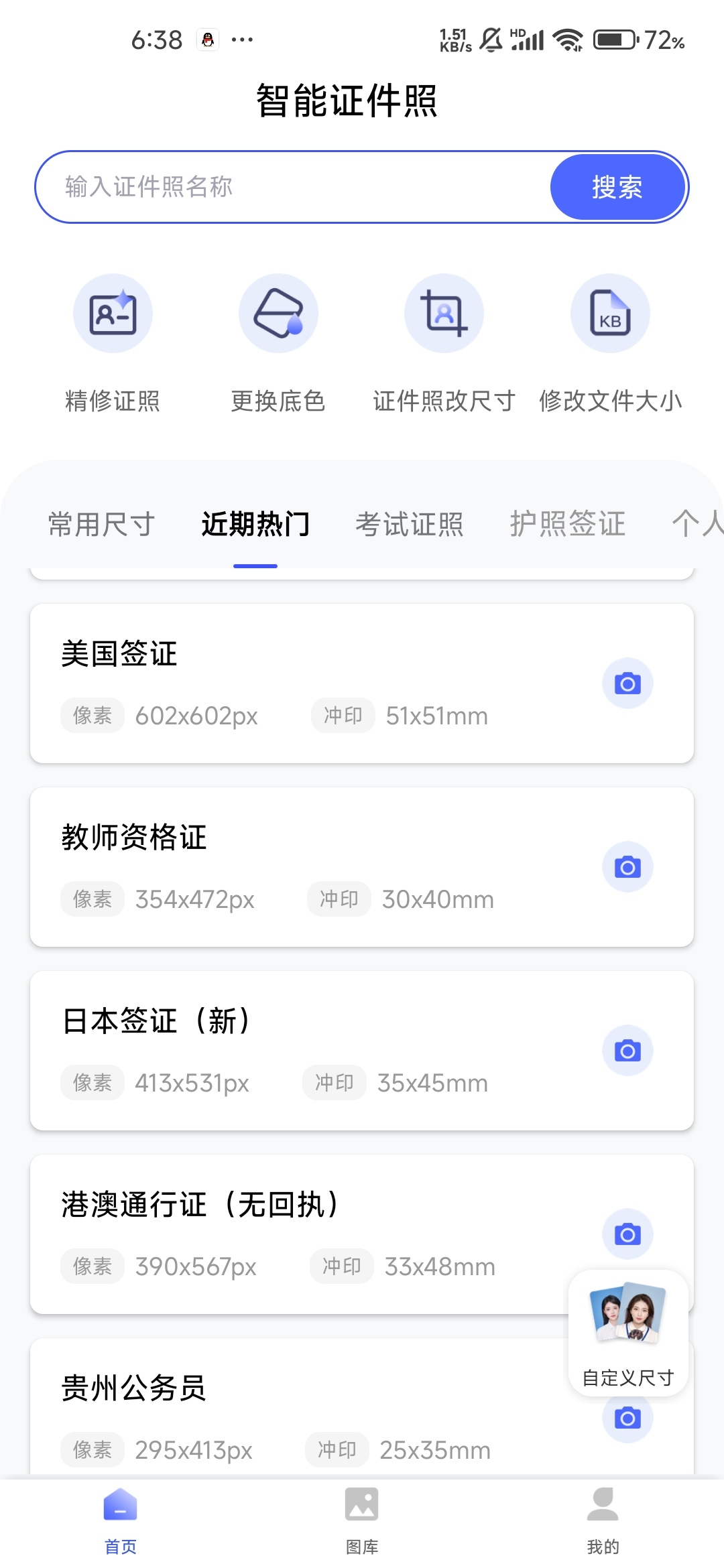Switch to the 考试证照 tab
This screenshot has width=724, height=1568.
(x=410, y=525)
